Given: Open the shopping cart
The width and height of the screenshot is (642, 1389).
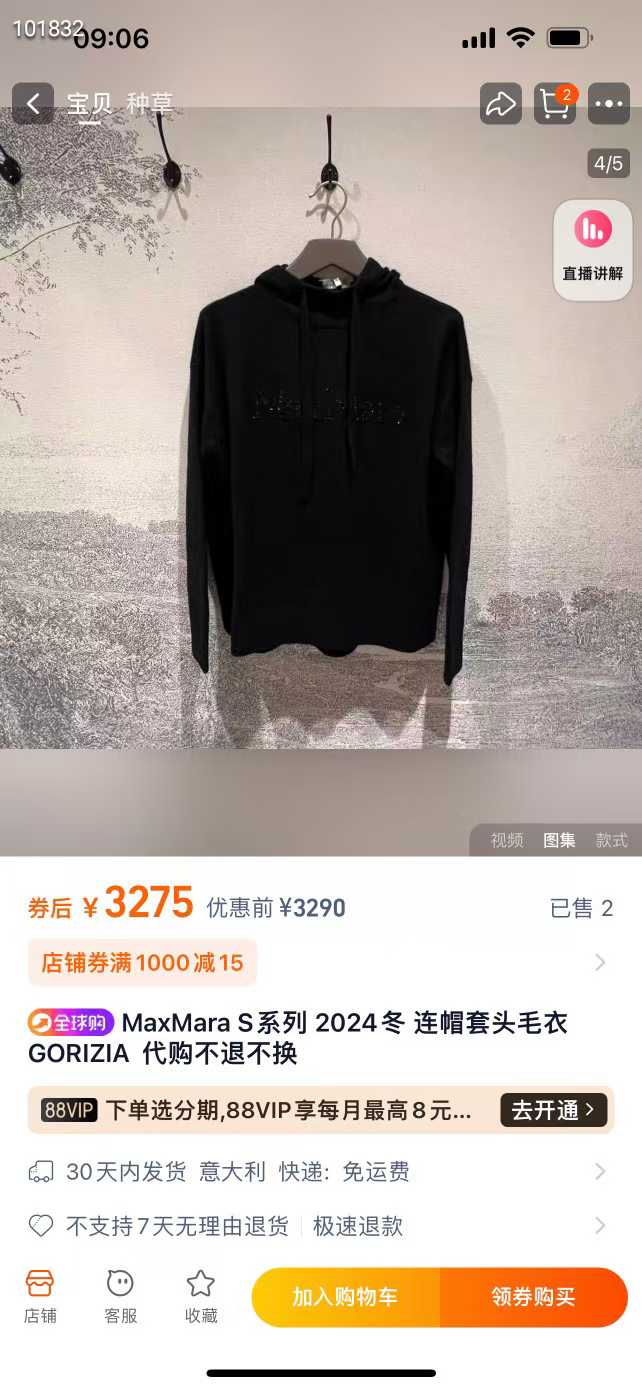Looking at the screenshot, I should 554,103.
